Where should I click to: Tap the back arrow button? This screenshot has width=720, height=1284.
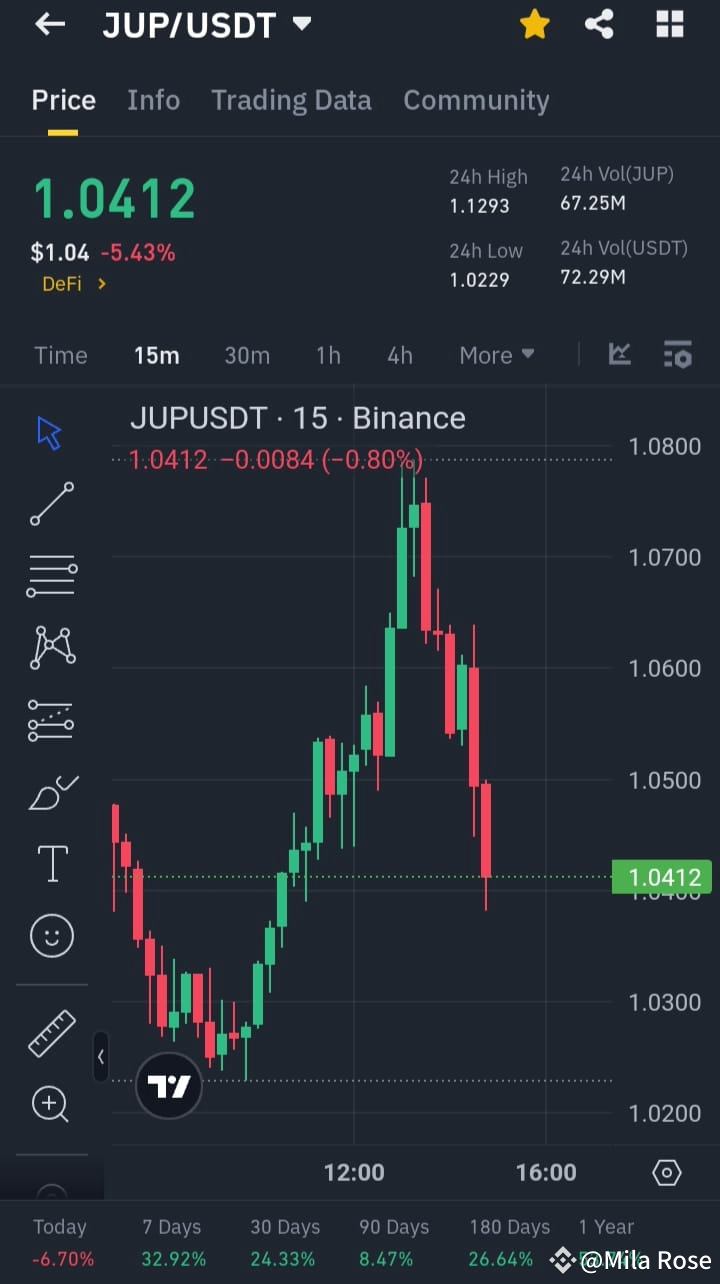(x=48, y=24)
